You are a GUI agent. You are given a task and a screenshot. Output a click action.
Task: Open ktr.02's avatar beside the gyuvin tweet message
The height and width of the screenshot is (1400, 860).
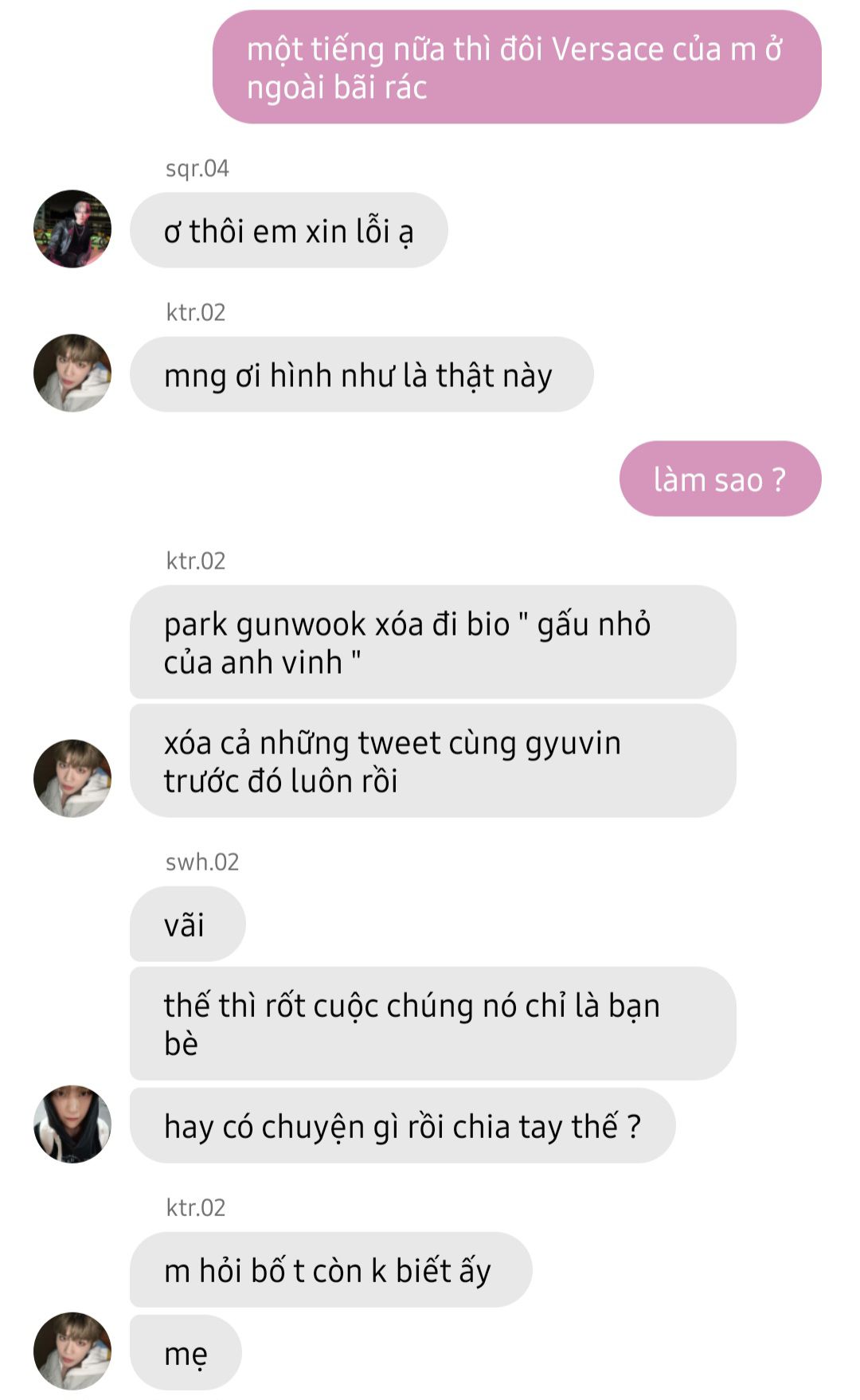72,779
